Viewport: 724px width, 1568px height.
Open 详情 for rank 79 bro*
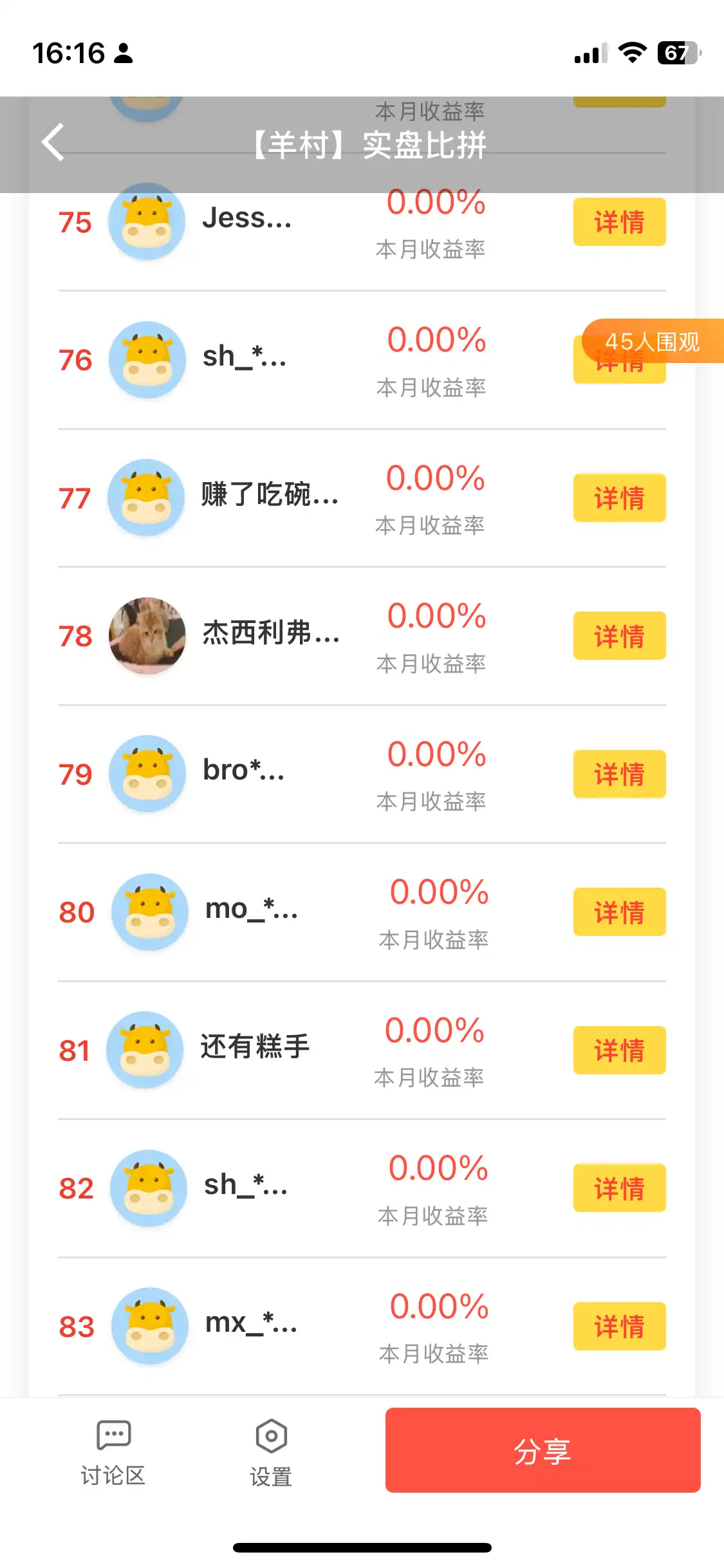(x=619, y=774)
